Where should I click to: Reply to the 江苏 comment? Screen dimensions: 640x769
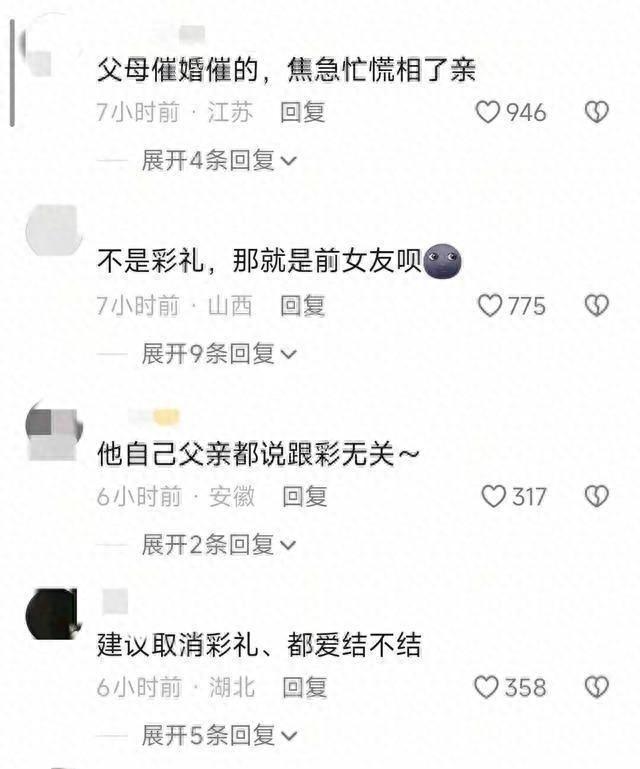pos(302,113)
